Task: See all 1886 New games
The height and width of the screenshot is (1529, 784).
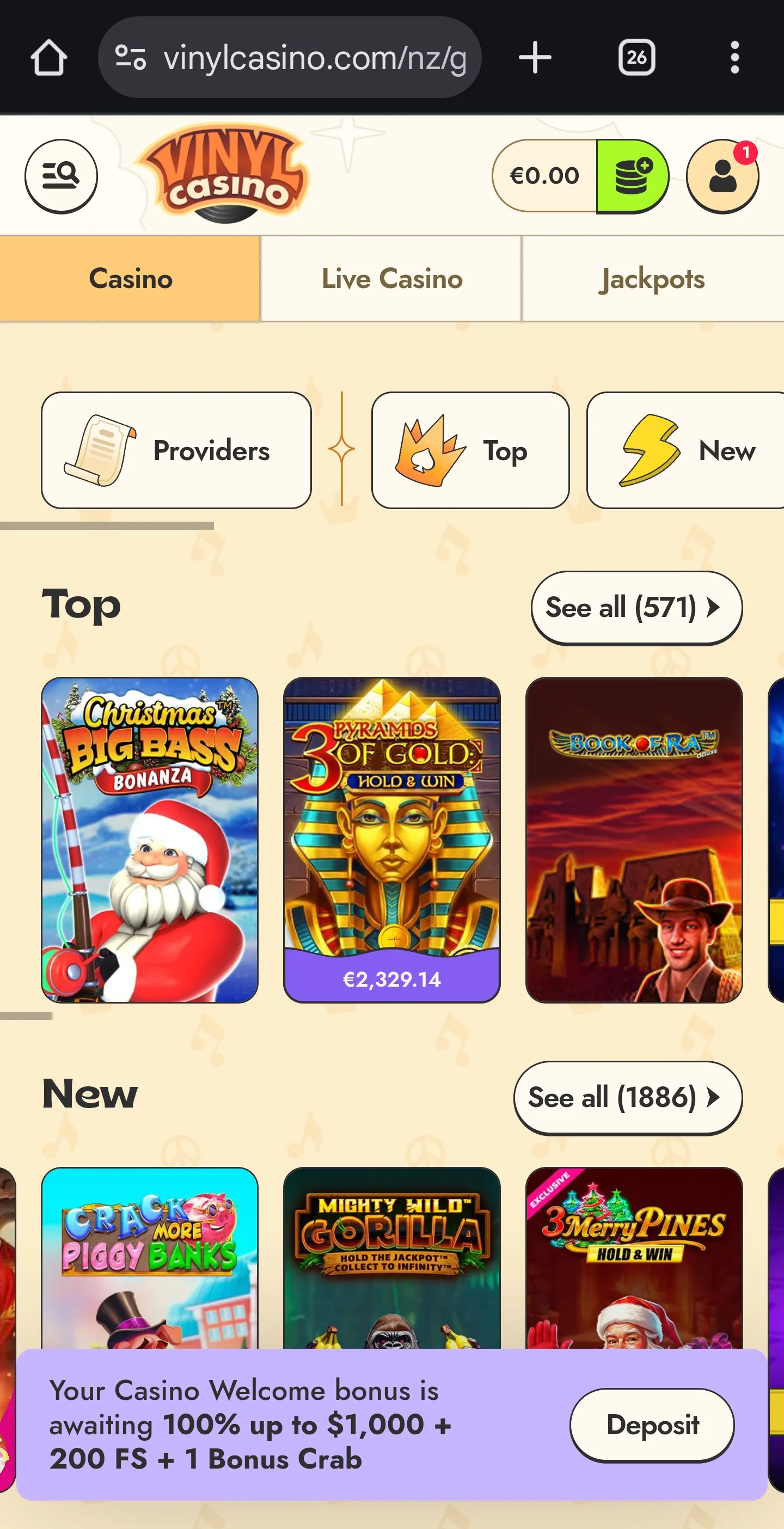Action: [x=627, y=1098]
